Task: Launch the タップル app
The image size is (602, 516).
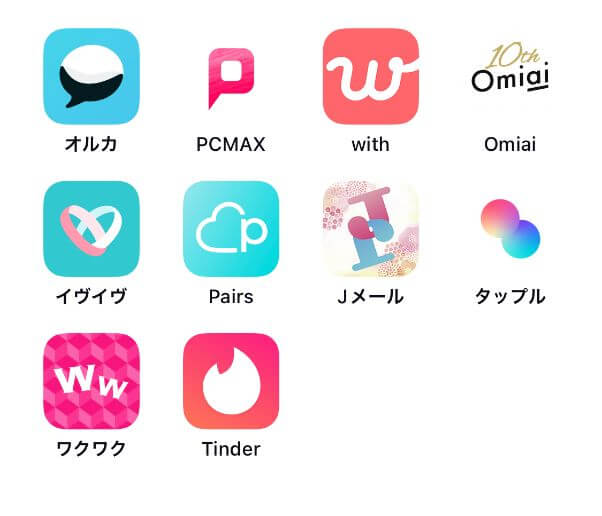Action: (x=510, y=229)
